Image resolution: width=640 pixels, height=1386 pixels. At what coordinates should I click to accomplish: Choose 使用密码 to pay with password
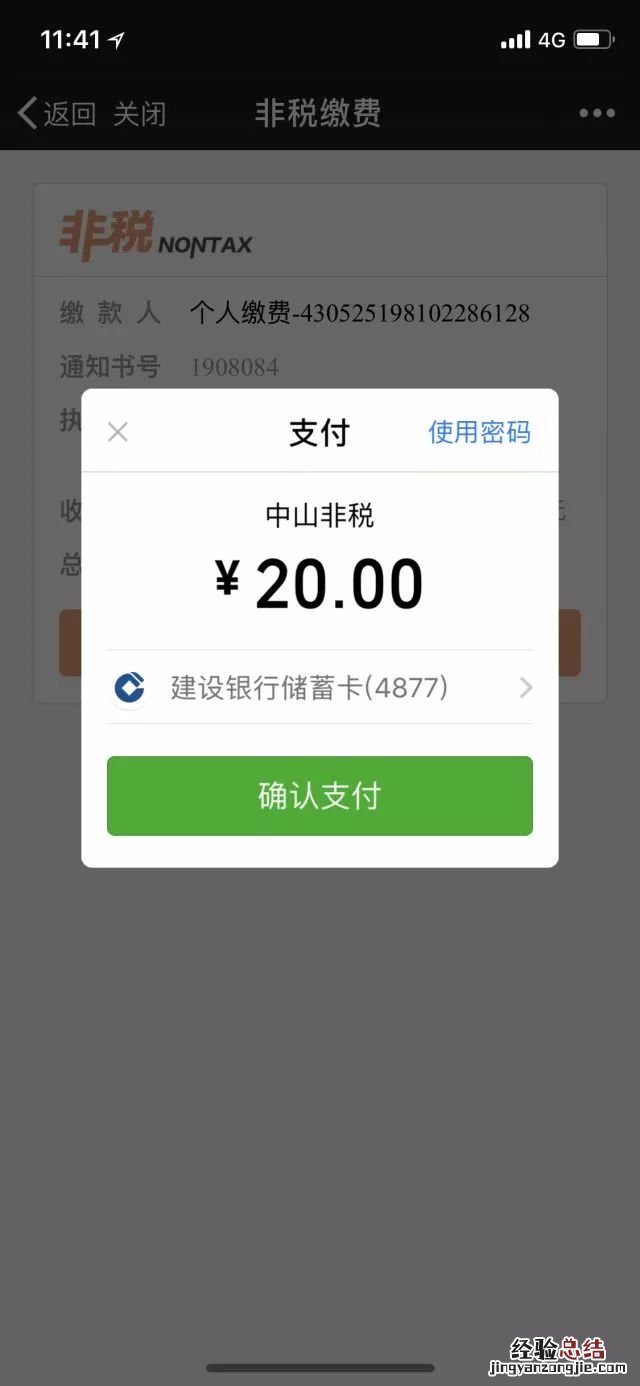pyautogui.click(x=479, y=432)
